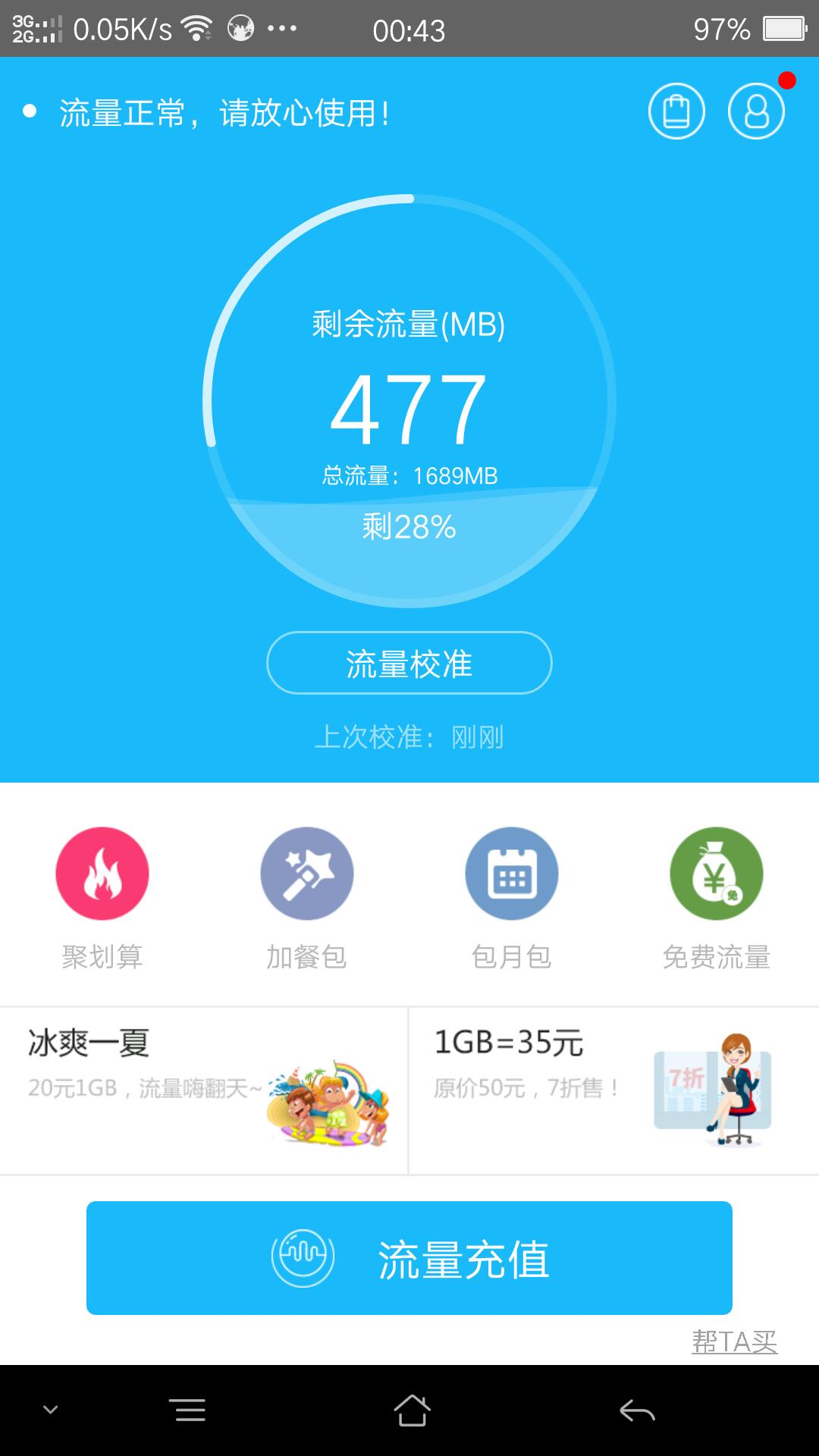Open the shopping bag icon
Viewport: 819px width, 1456px height.
[x=676, y=111]
